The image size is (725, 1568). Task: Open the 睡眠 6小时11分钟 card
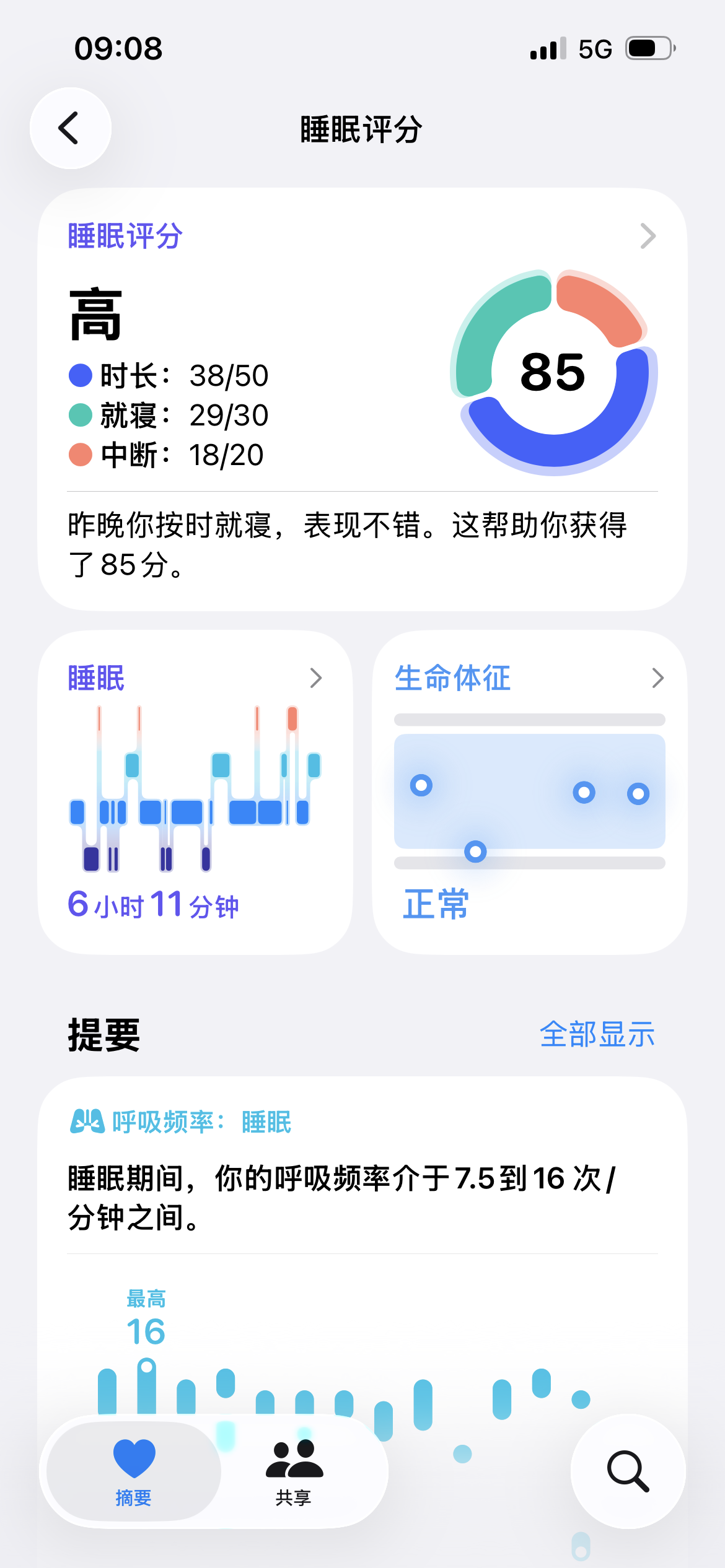click(195, 792)
